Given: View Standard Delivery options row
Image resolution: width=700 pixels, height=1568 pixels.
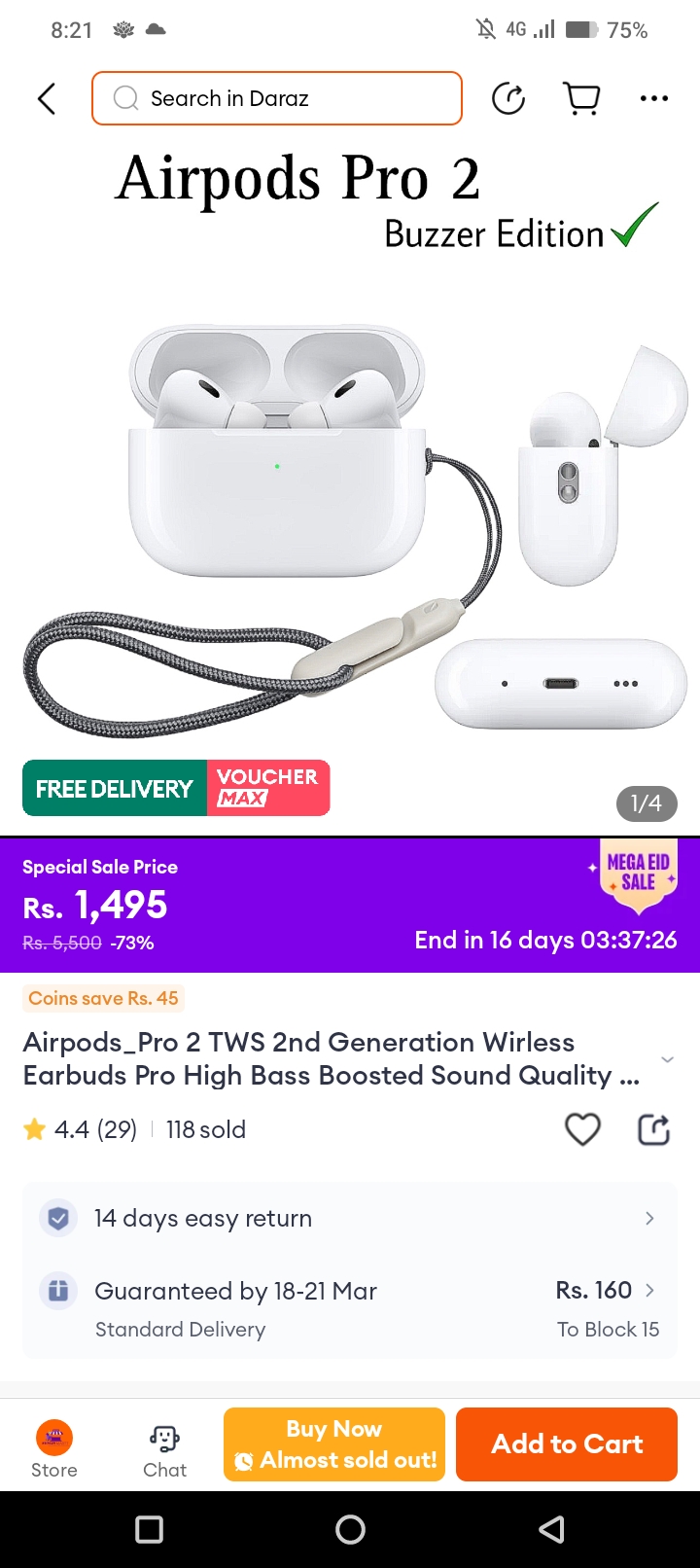Looking at the screenshot, I should coord(350,1308).
